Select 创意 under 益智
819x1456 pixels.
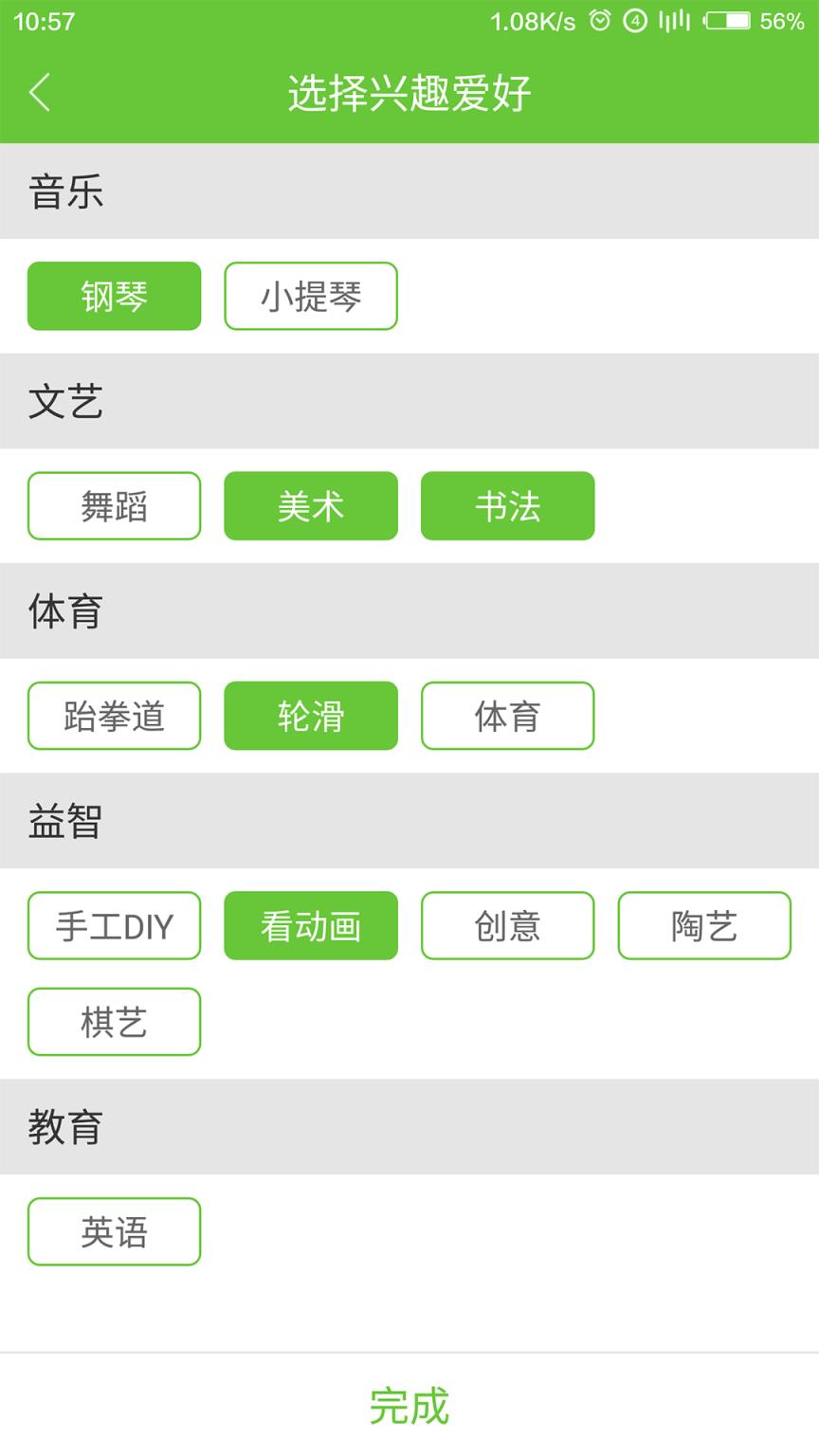tap(508, 926)
